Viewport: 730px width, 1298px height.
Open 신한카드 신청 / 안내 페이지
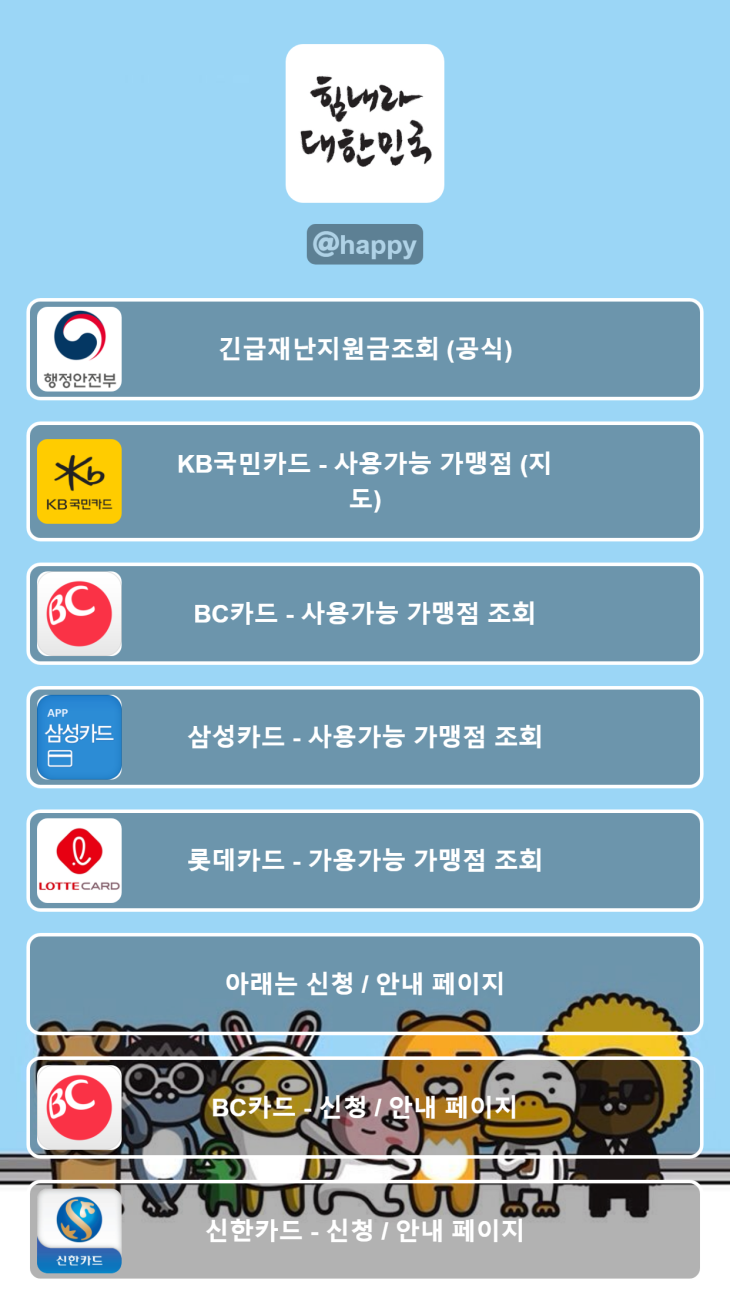[365, 1230]
